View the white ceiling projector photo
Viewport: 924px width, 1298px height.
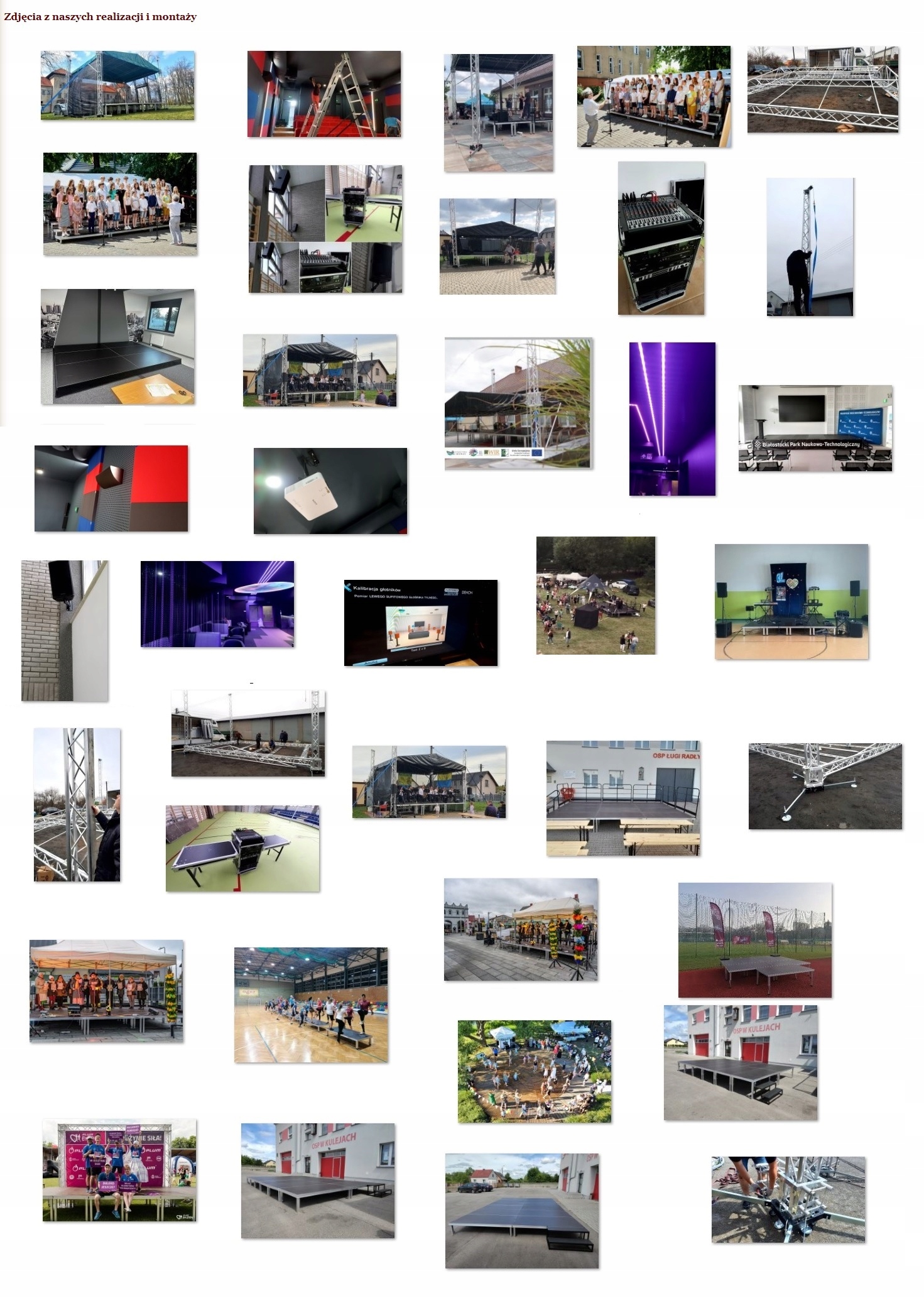tap(330, 491)
